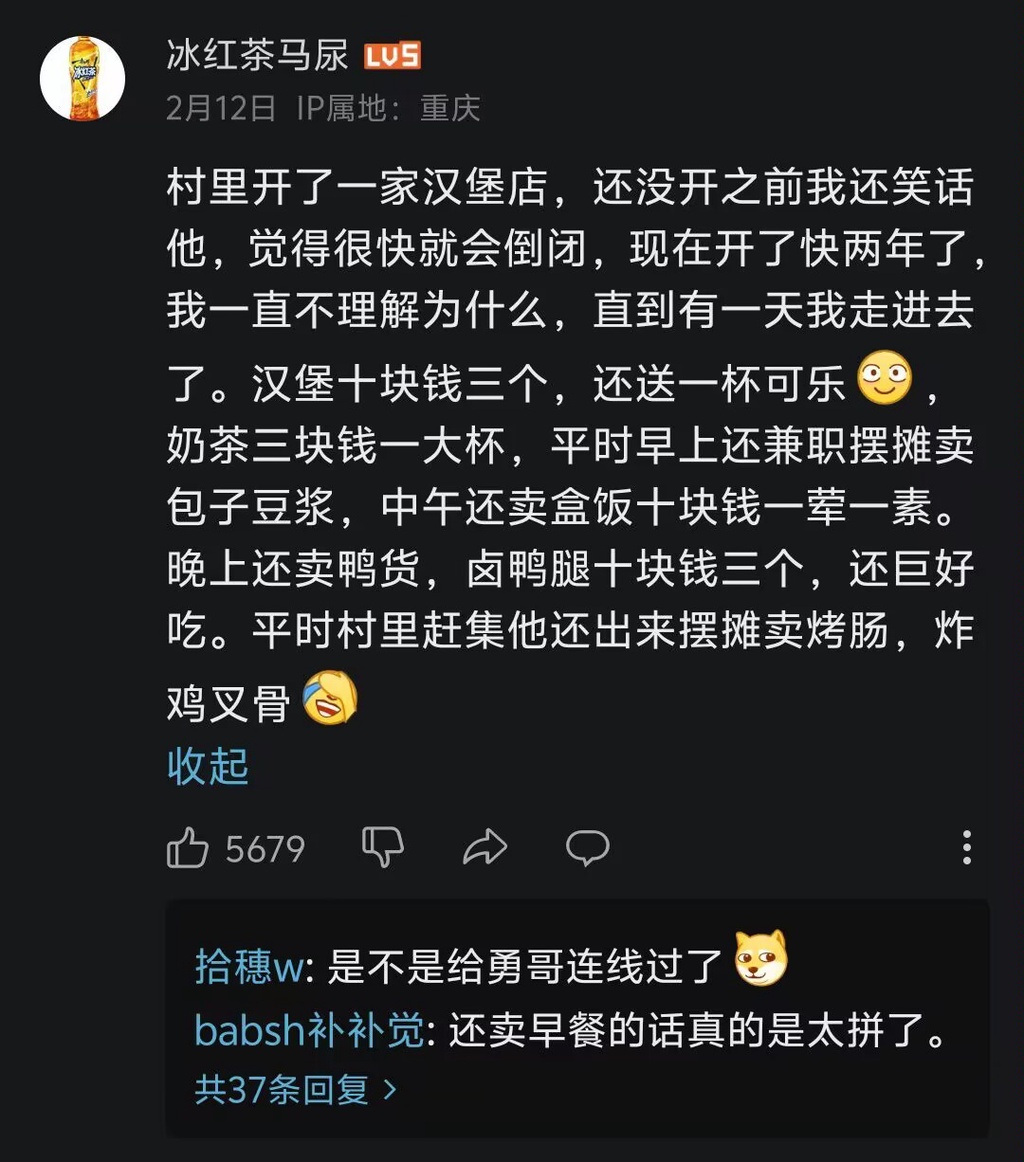Image resolution: width=1024 pixels, height=1162 pixels.
Task: View all 共37条回复 replies
Action: [295, 1090]
